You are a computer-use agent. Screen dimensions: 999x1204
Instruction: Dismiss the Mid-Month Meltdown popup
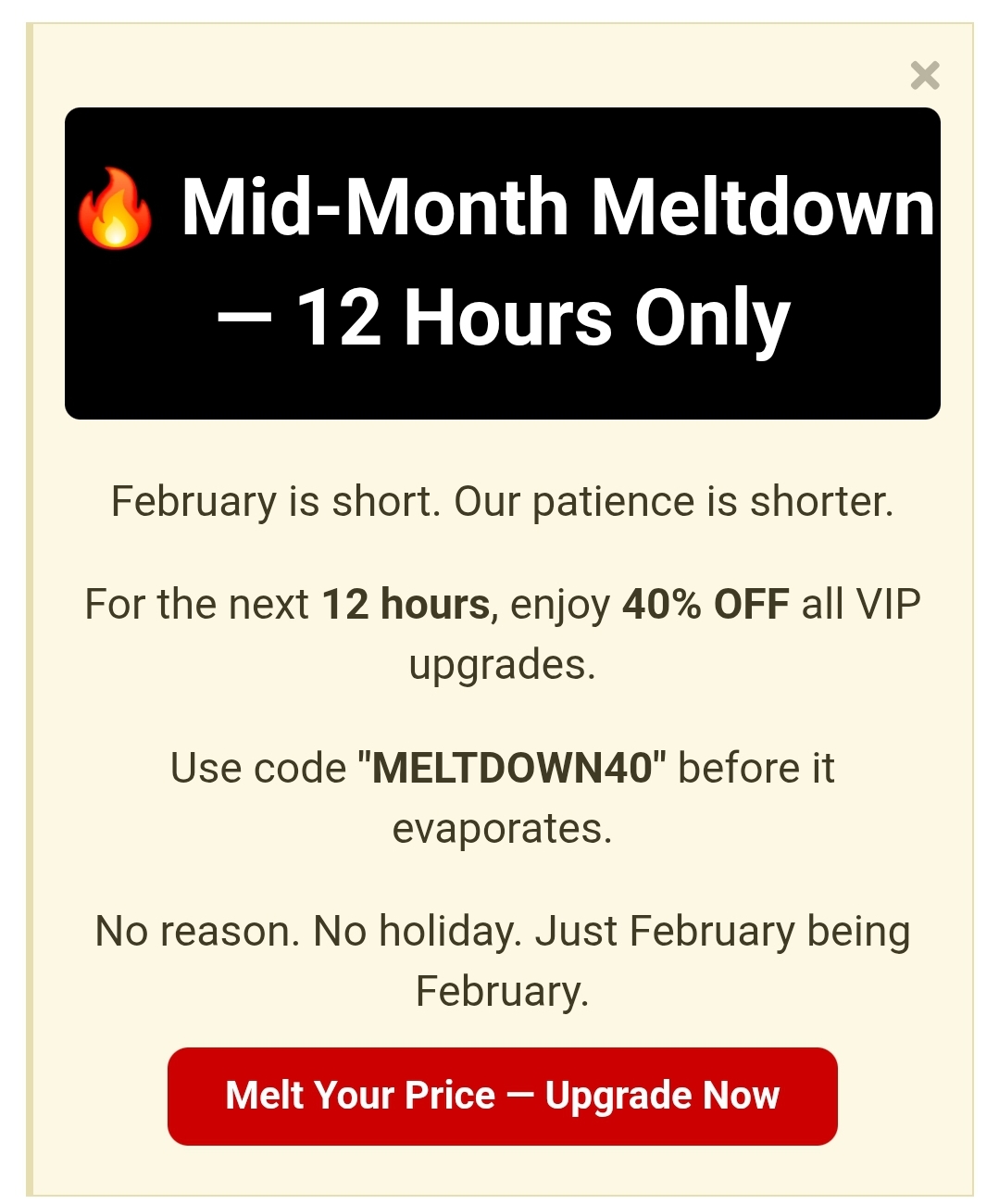click(924, 75)
